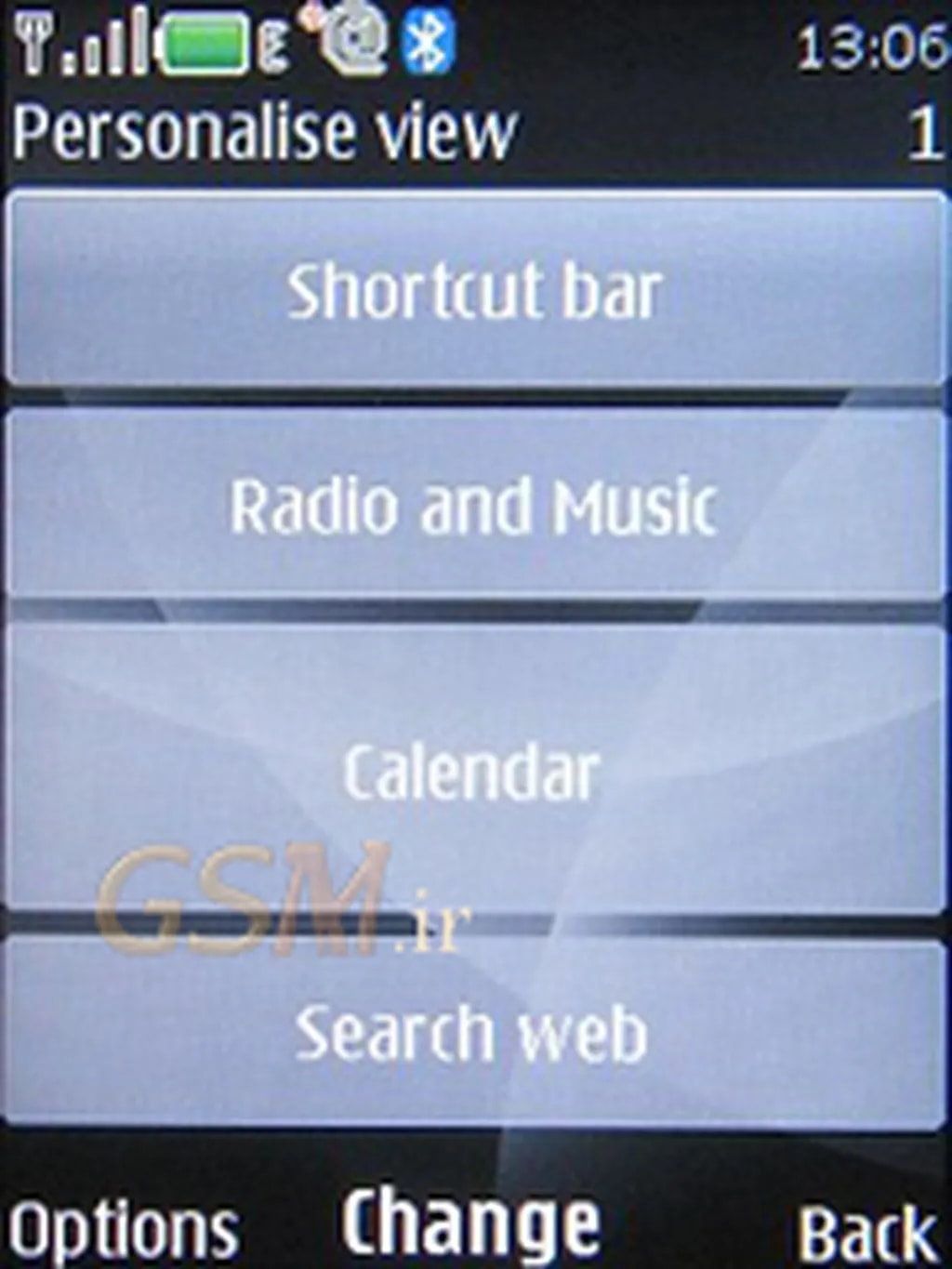Select the Shortcut bar row
Image resolution: width=952 pixels, height=1269 pixels.
tap(475, 290)
